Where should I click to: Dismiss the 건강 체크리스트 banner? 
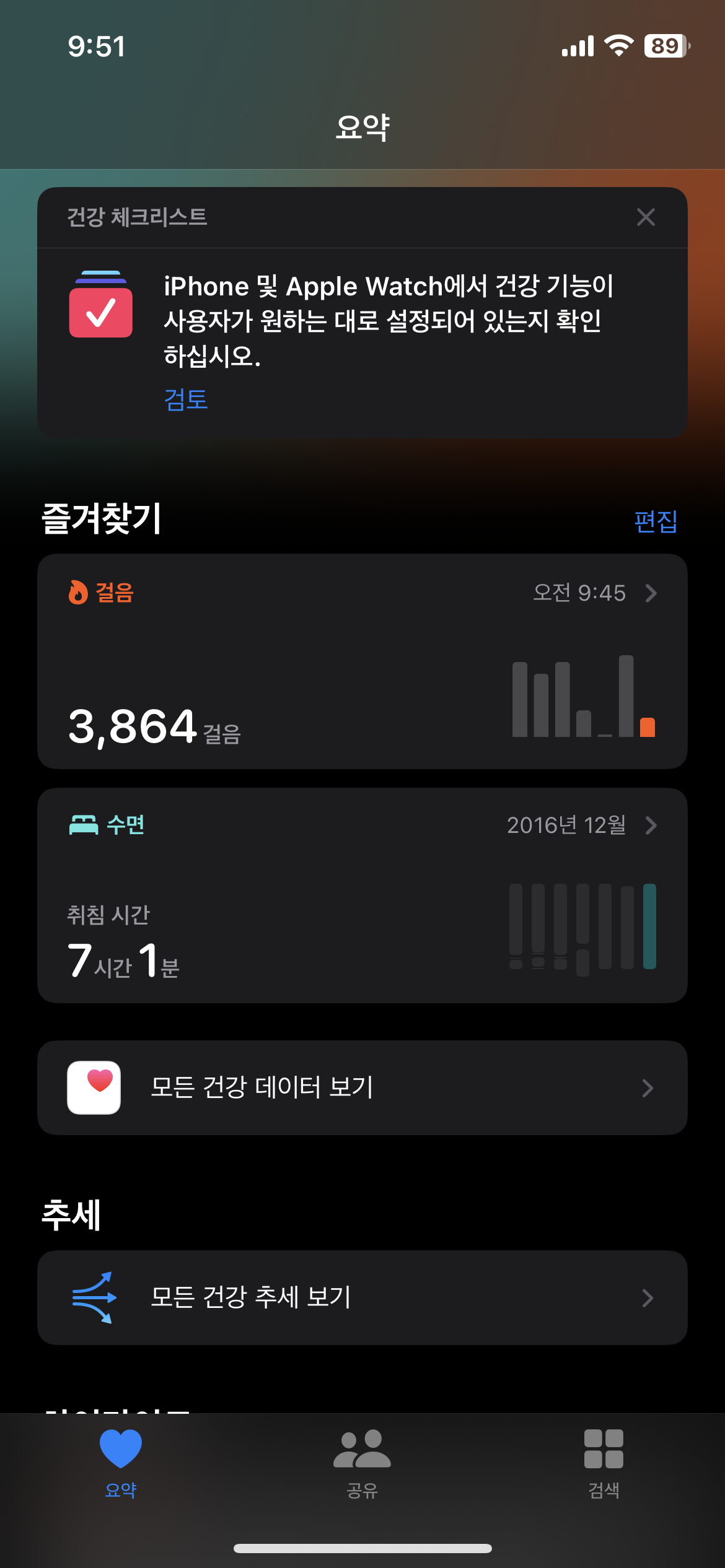(646, 217)
